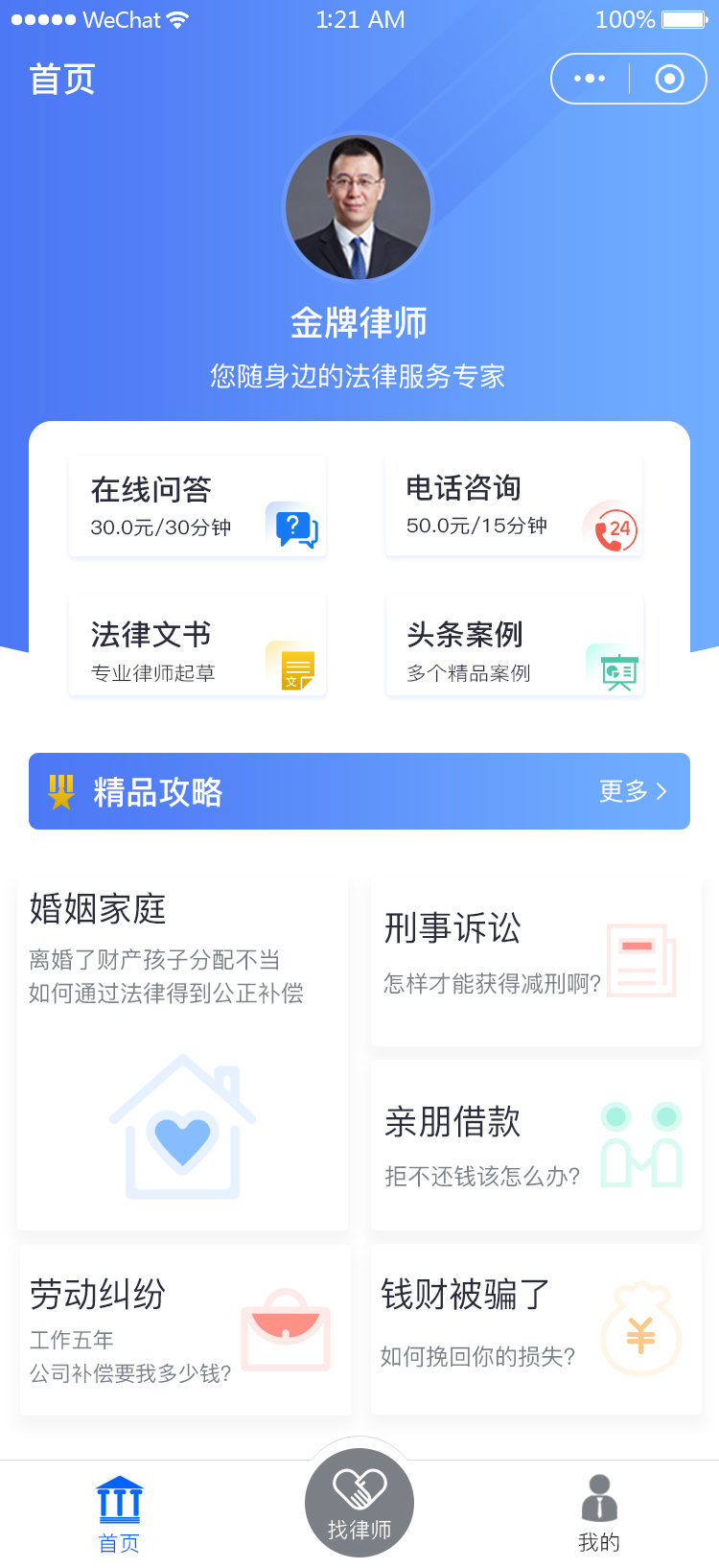Tap 更多 to see more guides
719x1568 pixels.
point(632,791)
